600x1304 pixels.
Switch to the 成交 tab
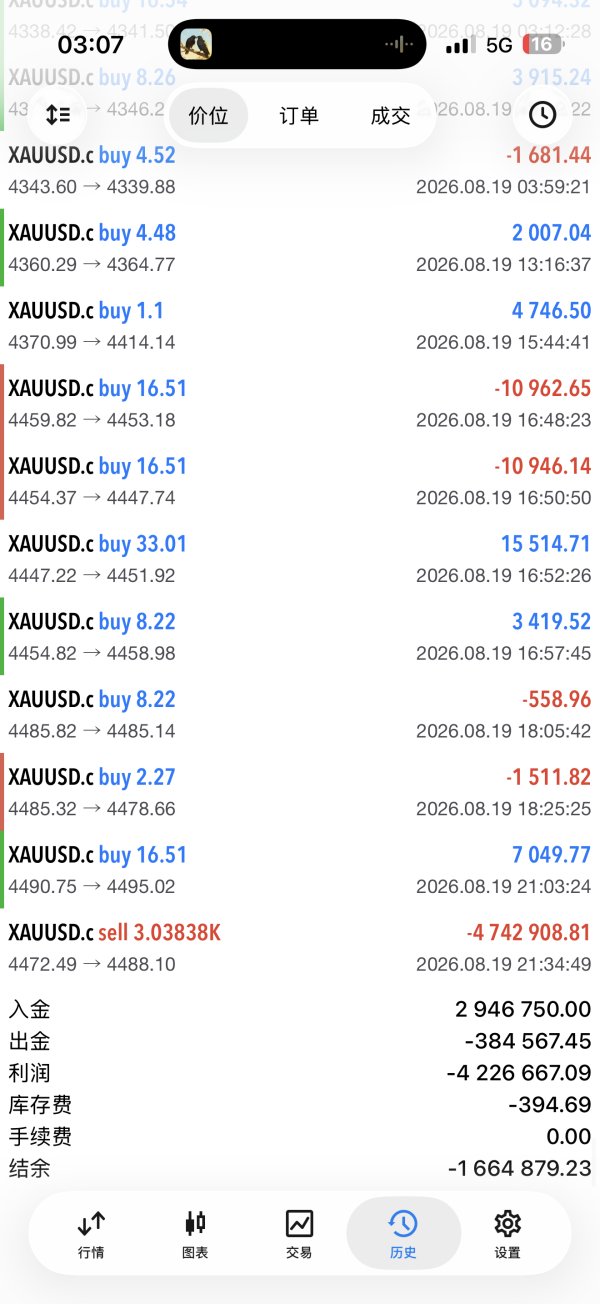[x=390, y=116]
